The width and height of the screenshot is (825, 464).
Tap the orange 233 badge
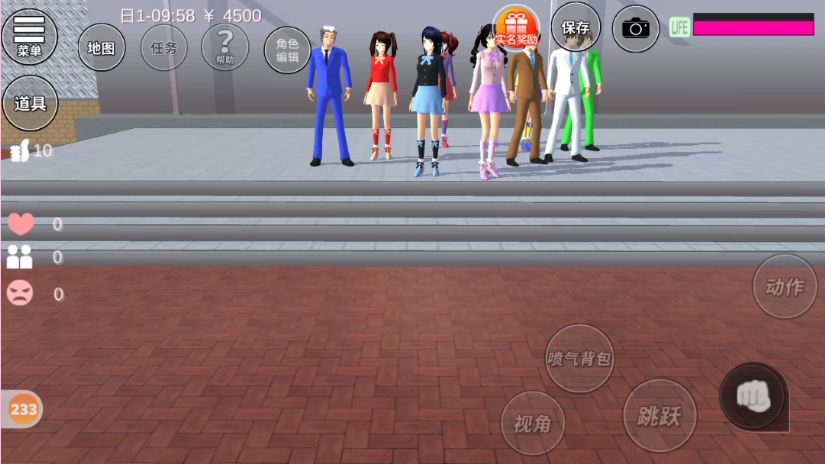[22, 409]
